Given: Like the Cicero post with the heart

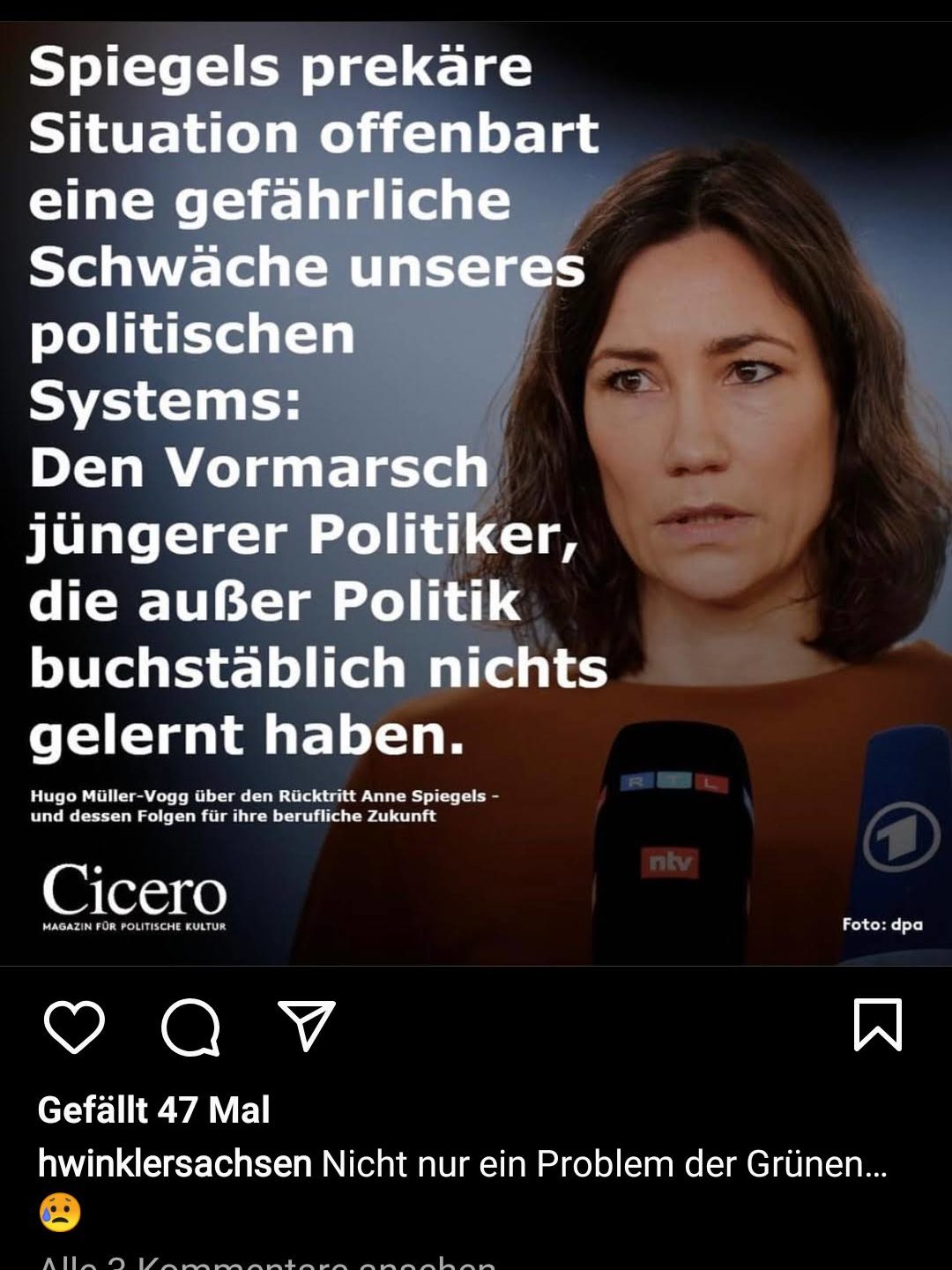Looking at the screenshot, I should [74, 1027].
